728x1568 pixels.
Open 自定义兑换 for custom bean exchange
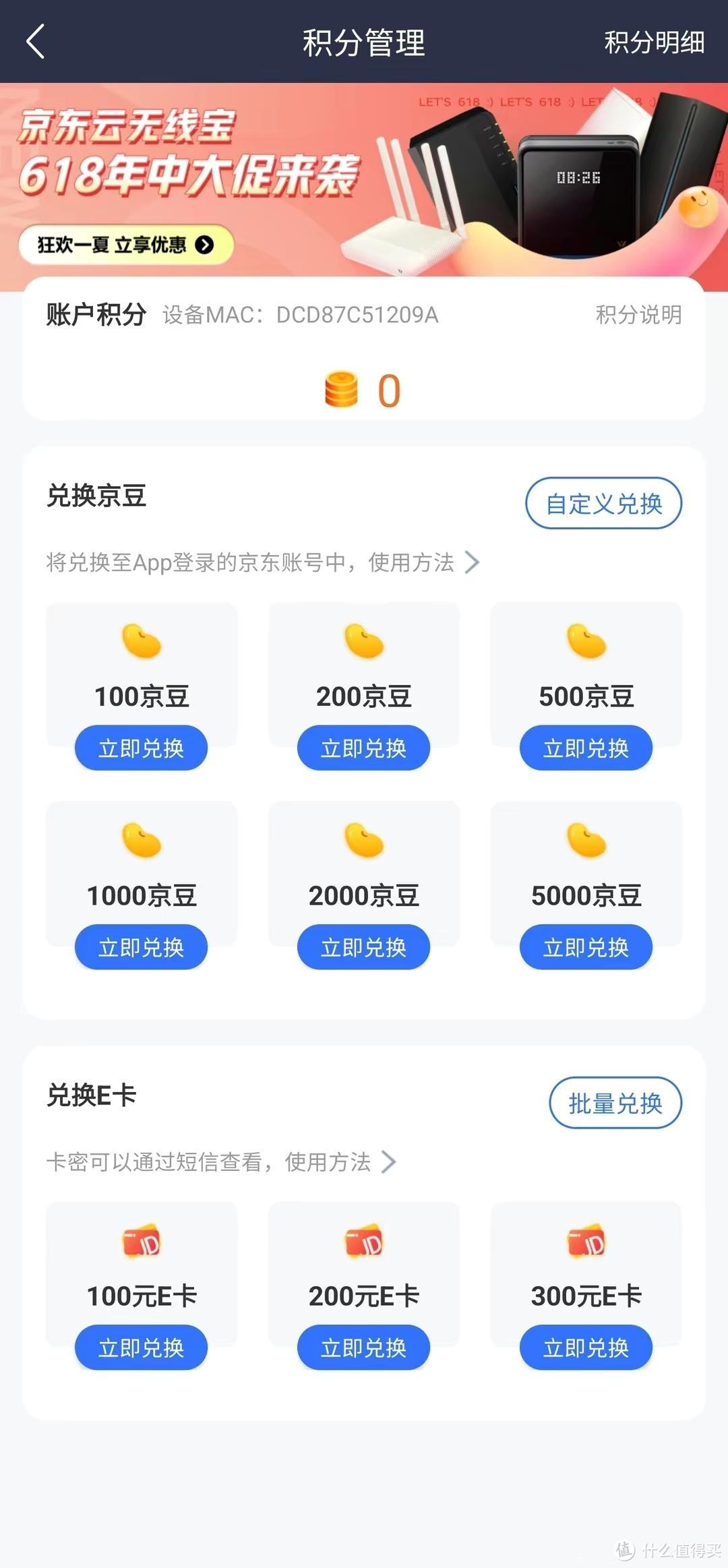[603, 503]
